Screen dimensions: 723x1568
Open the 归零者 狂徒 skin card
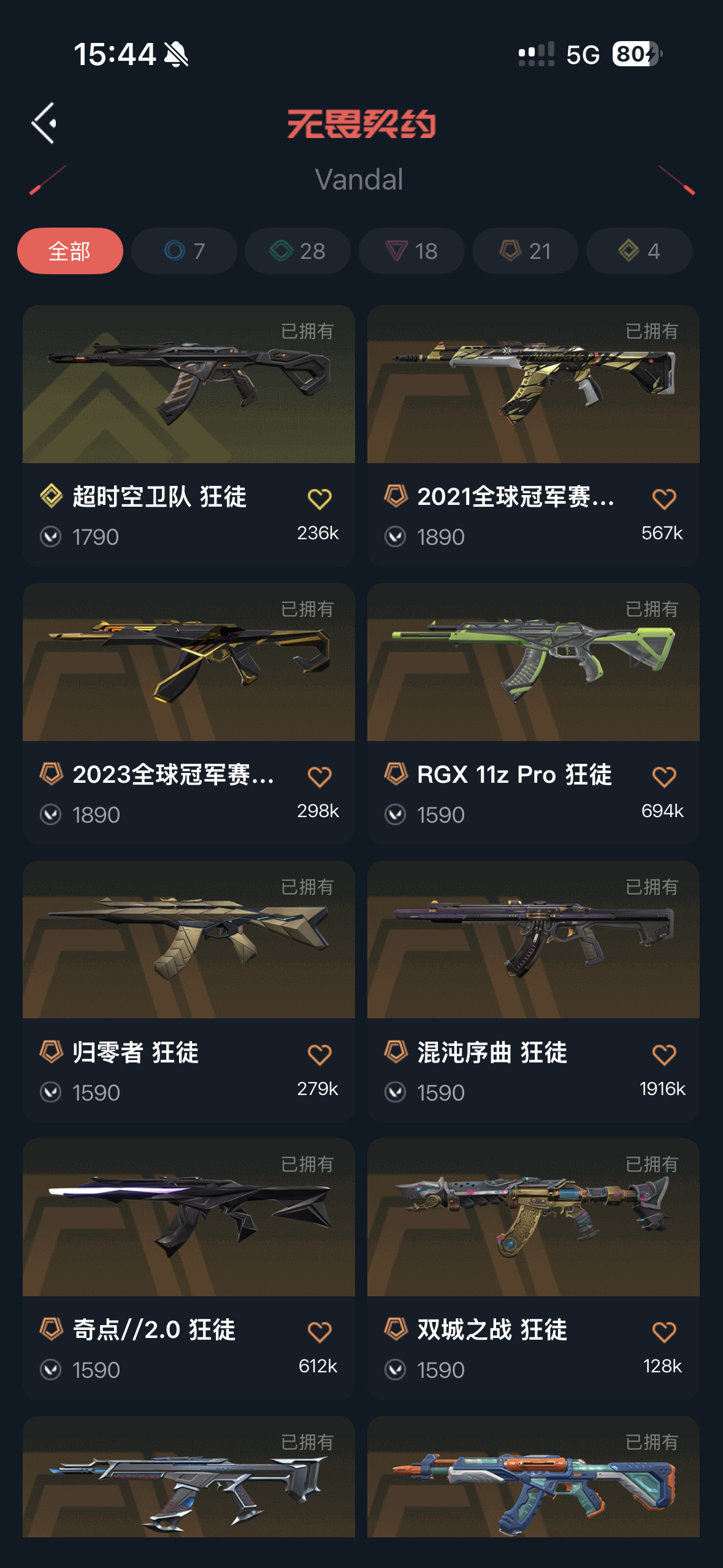[188, 940]
